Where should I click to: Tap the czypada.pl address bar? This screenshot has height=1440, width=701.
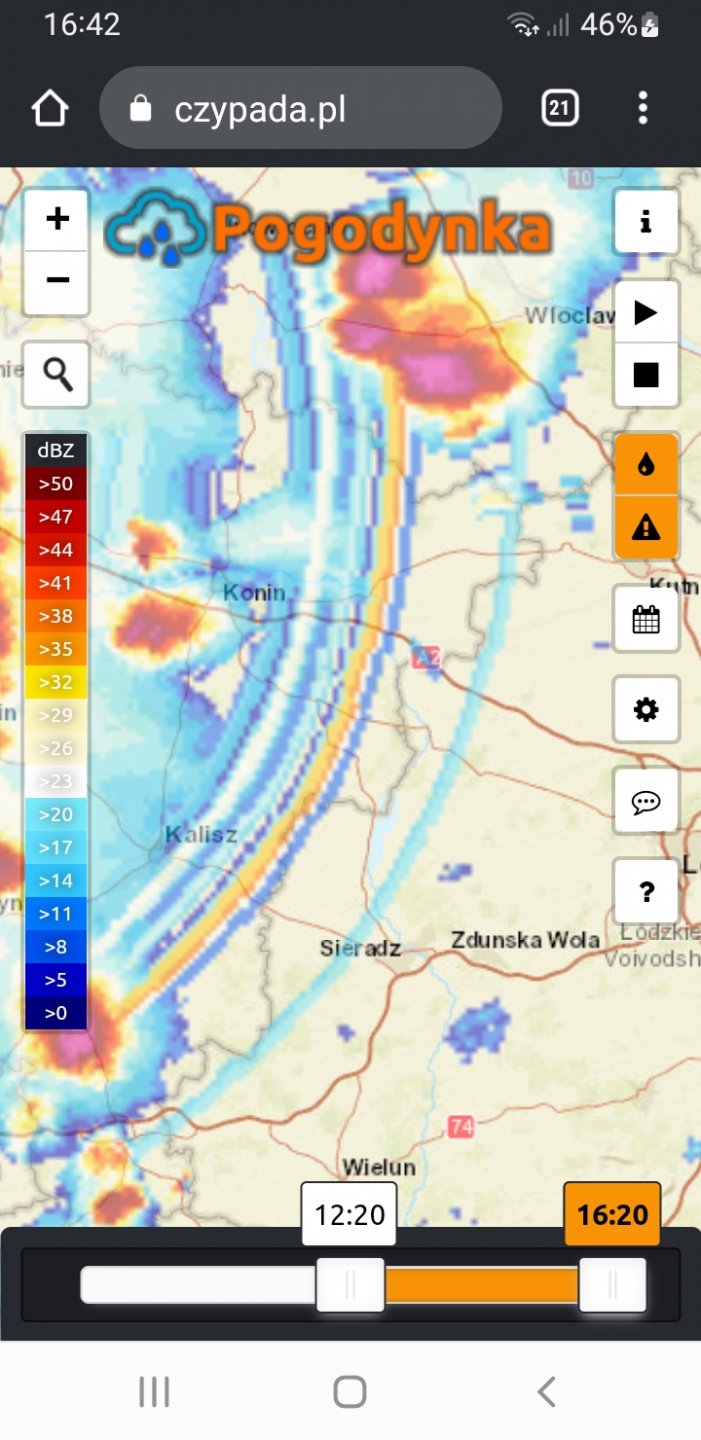pos(300,108)
